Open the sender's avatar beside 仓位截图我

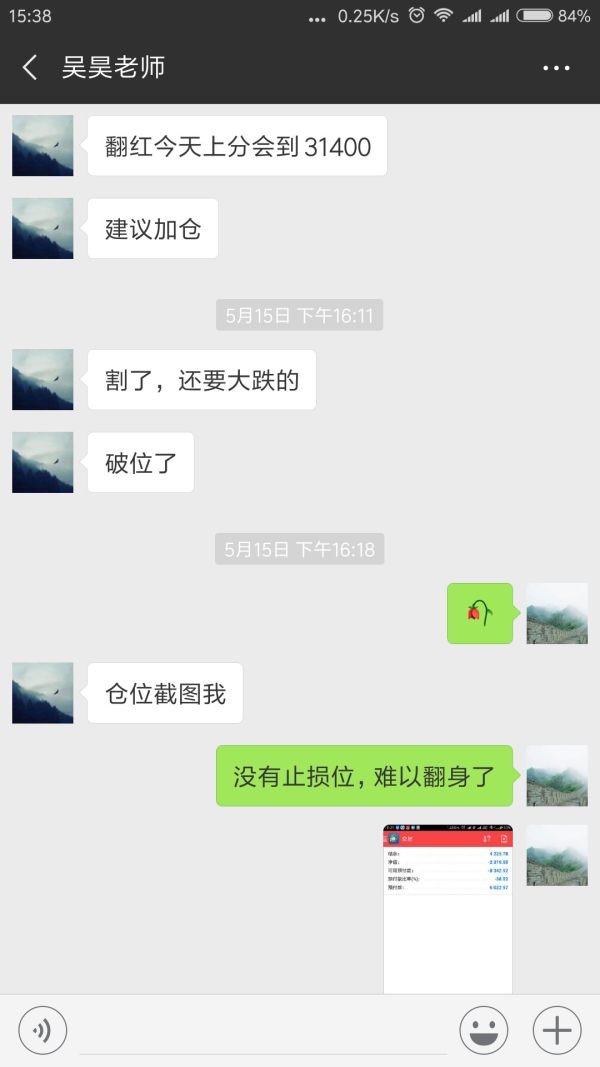43,692
